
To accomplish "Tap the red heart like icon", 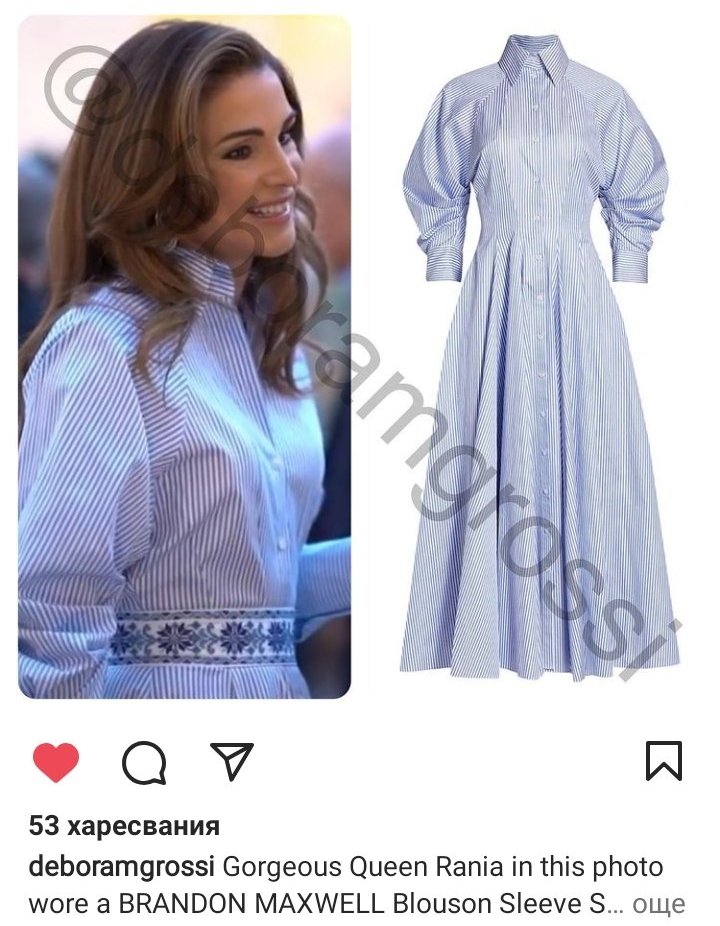I will pyautogui.click(x=56, y=762).
